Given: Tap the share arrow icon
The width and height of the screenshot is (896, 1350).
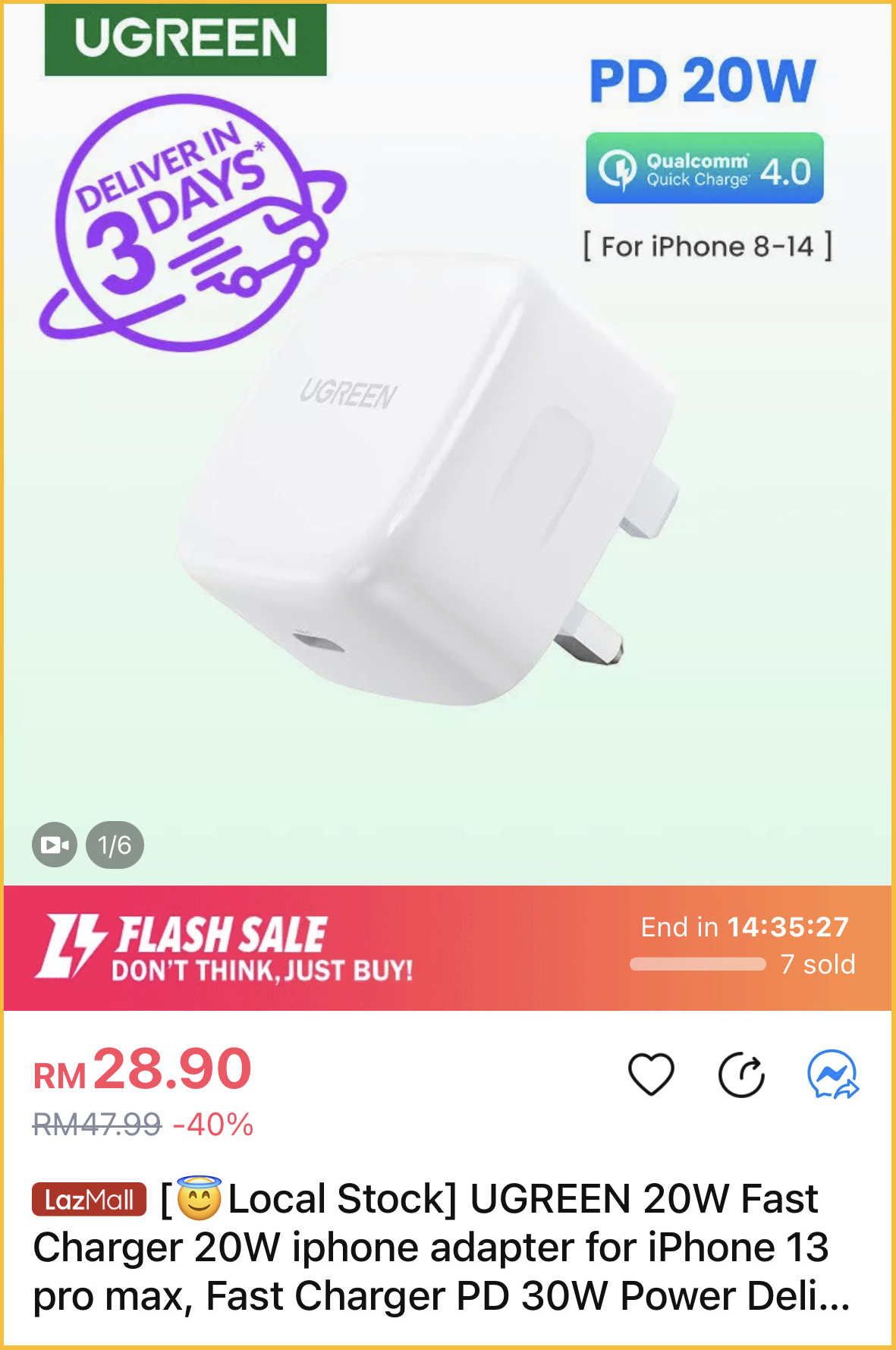Looking at the screenshot, I should [741, 1075].
